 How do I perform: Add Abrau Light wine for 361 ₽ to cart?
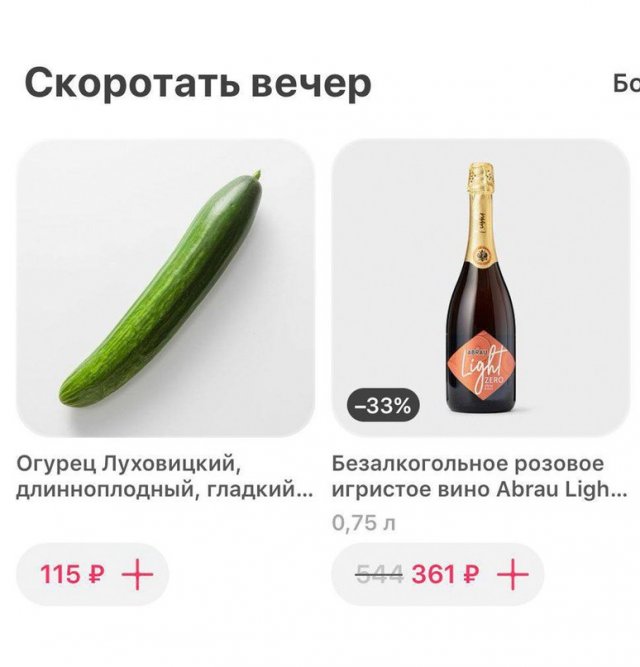[512, 575]
